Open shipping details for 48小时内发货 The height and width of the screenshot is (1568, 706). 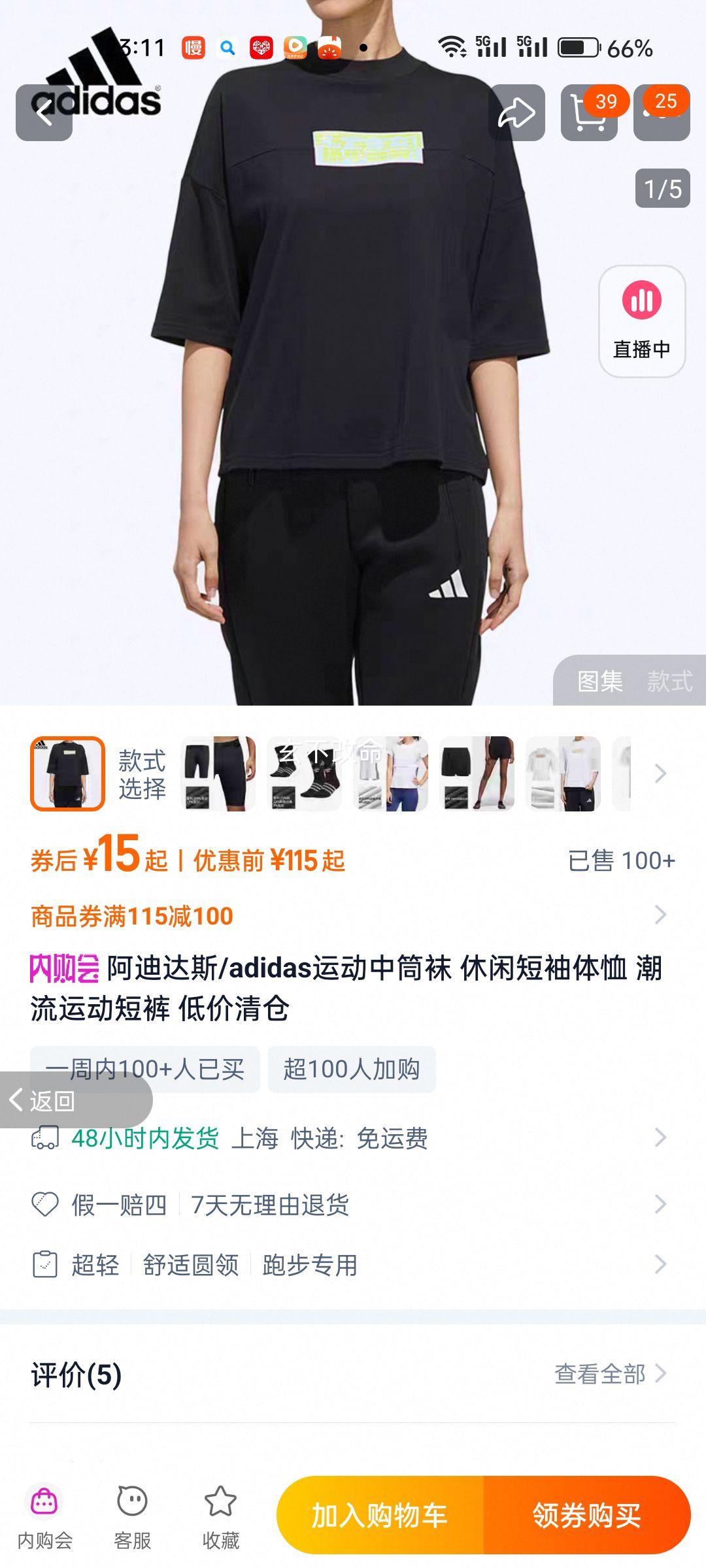353,1138
